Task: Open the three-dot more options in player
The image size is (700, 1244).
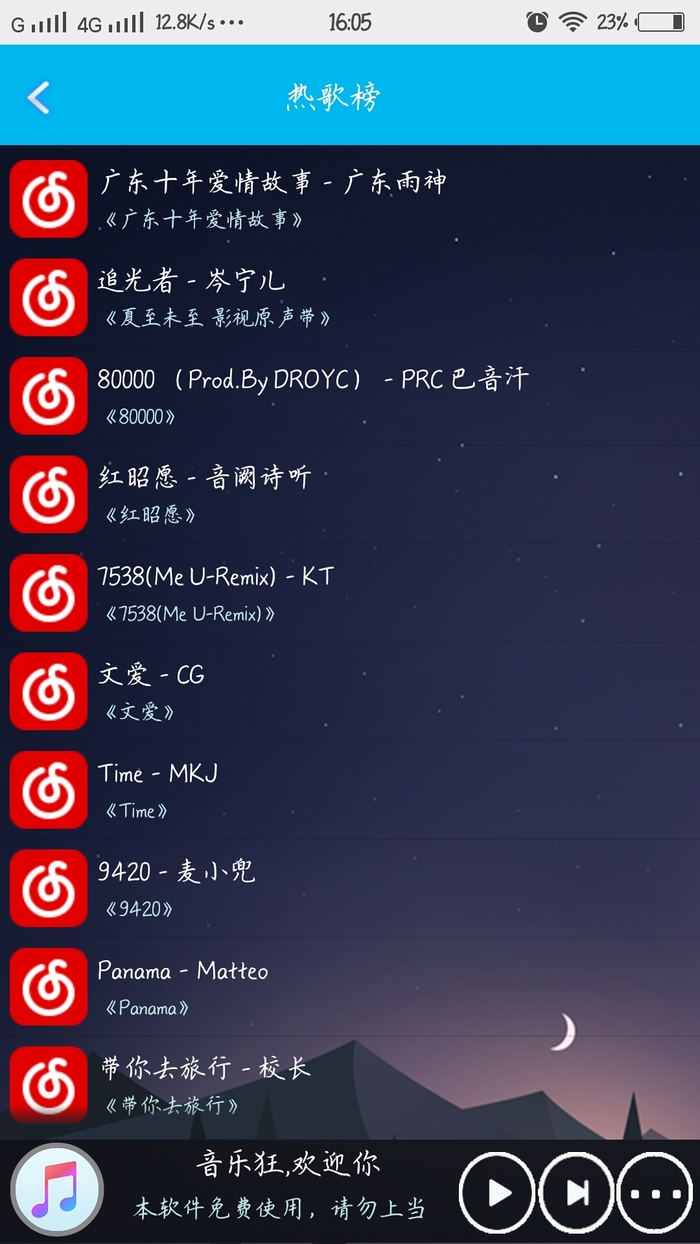Action: (655, 1192)
